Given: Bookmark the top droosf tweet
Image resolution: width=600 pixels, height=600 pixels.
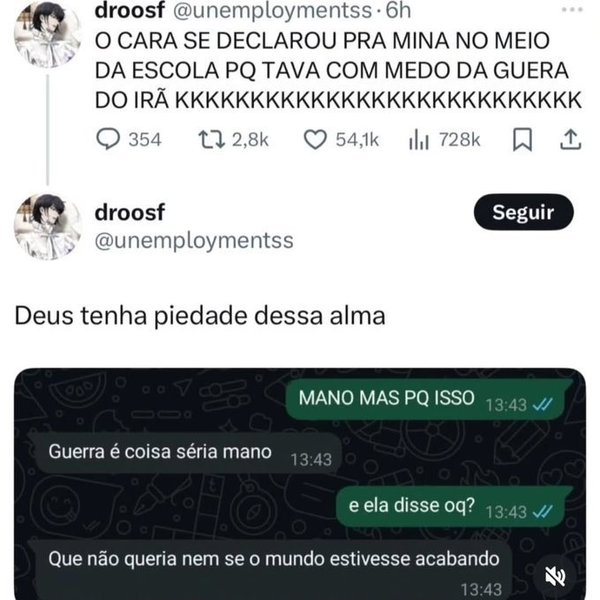Looking at the screenshot, I should coord(521,141).
